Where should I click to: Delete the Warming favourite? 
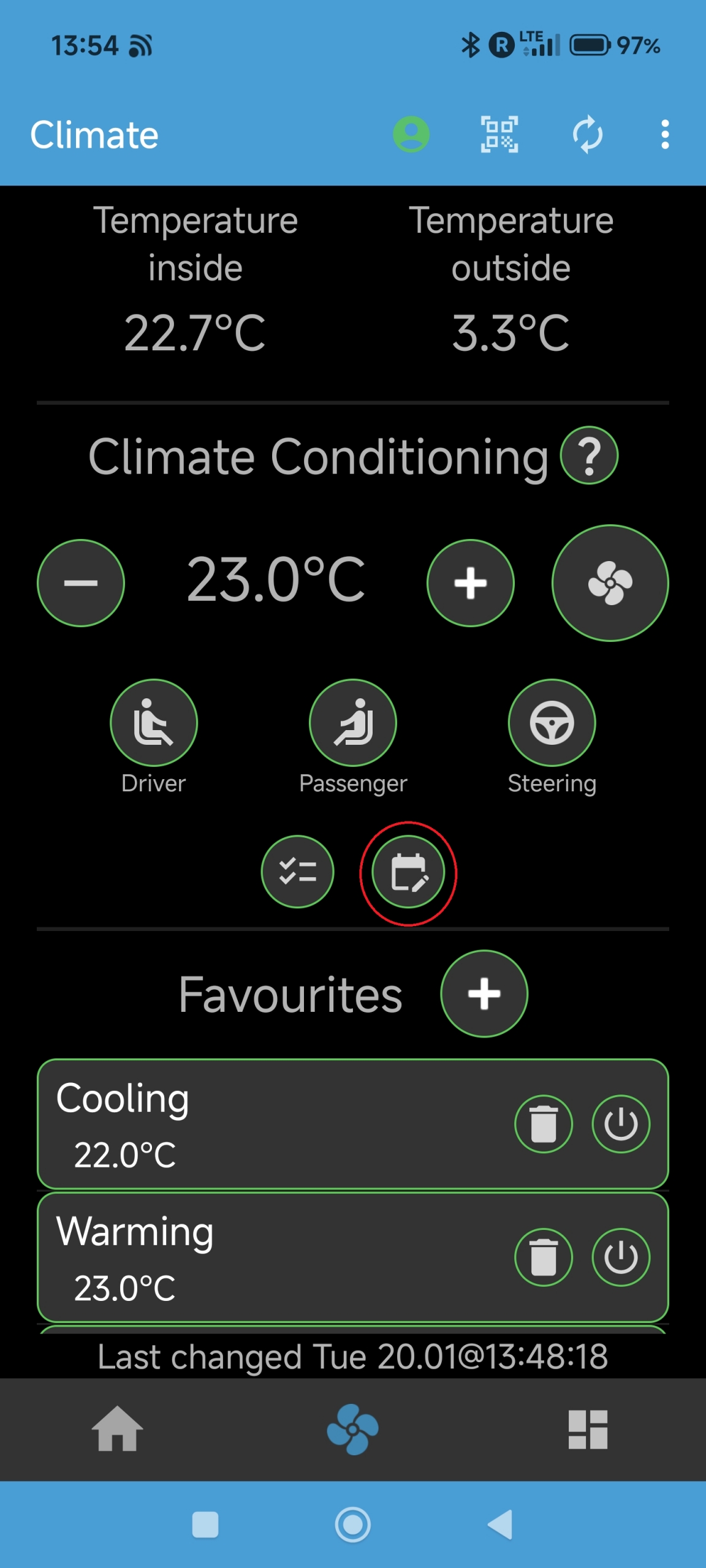(544, 1257)
